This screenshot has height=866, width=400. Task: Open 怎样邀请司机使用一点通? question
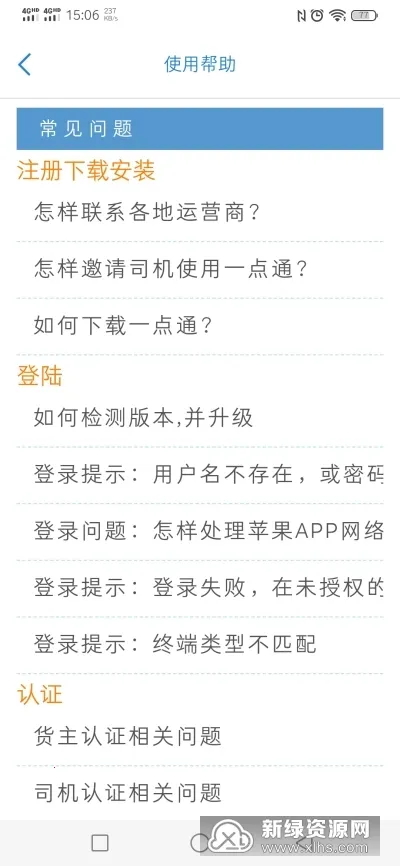tap(199, 270)
